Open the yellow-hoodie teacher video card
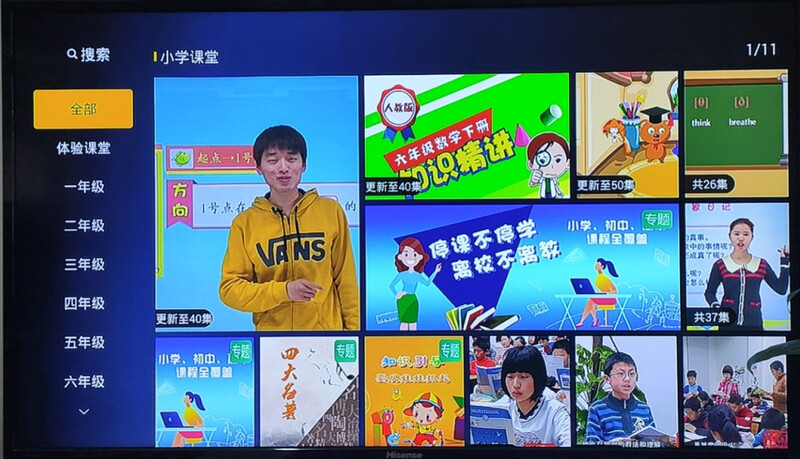Image resolution: width=800 pixels, height=459 pixels. (256, 203)
